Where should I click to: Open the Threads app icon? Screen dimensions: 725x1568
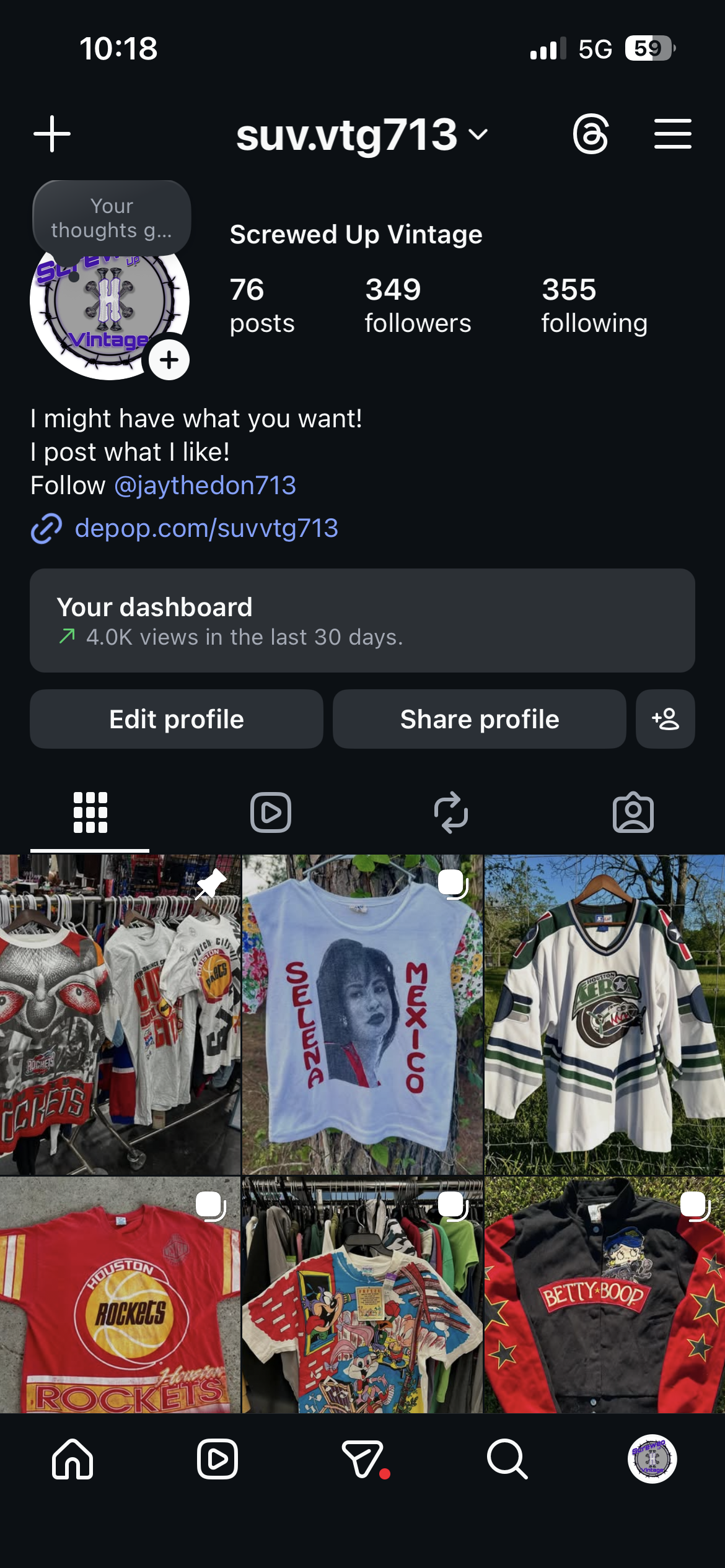coord(592,133)
